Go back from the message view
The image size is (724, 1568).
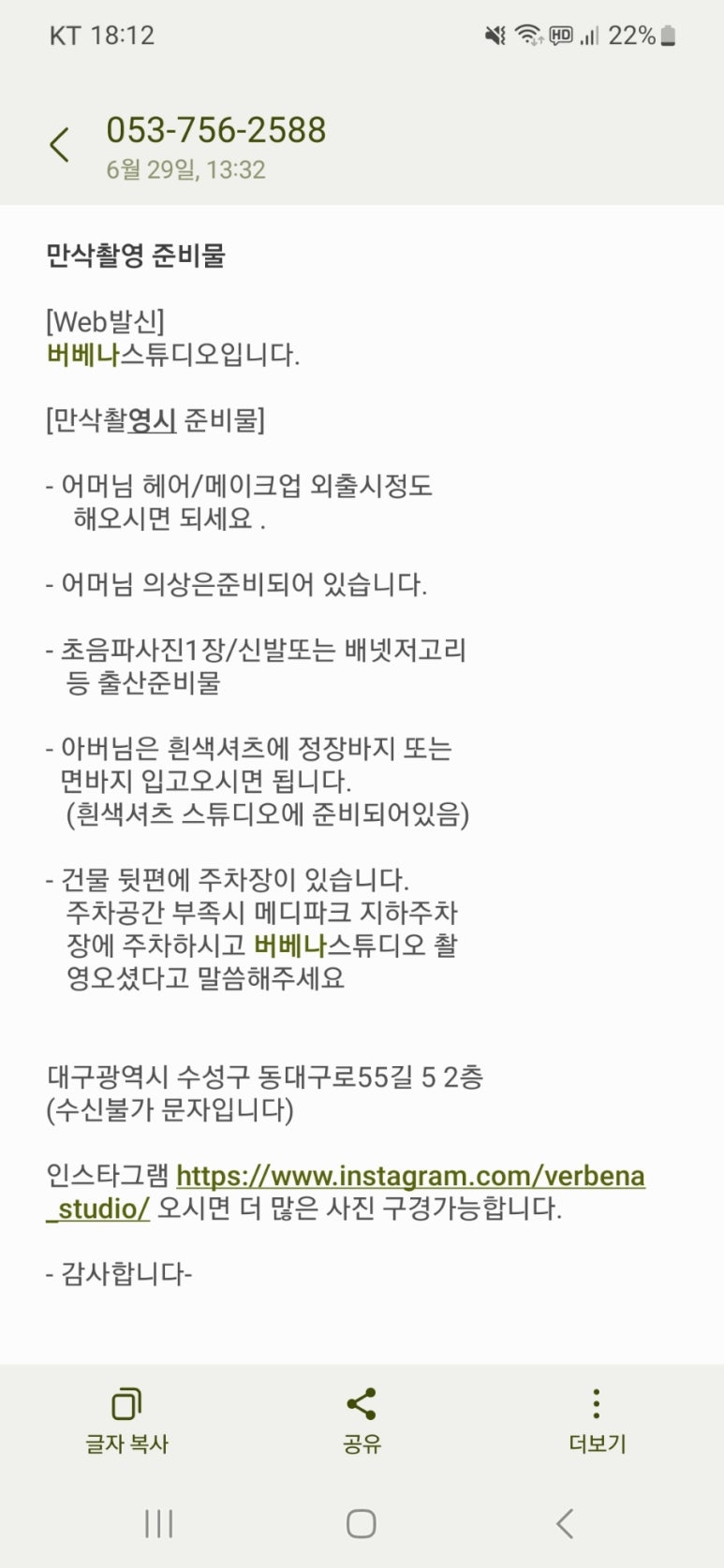pos(60,145)
